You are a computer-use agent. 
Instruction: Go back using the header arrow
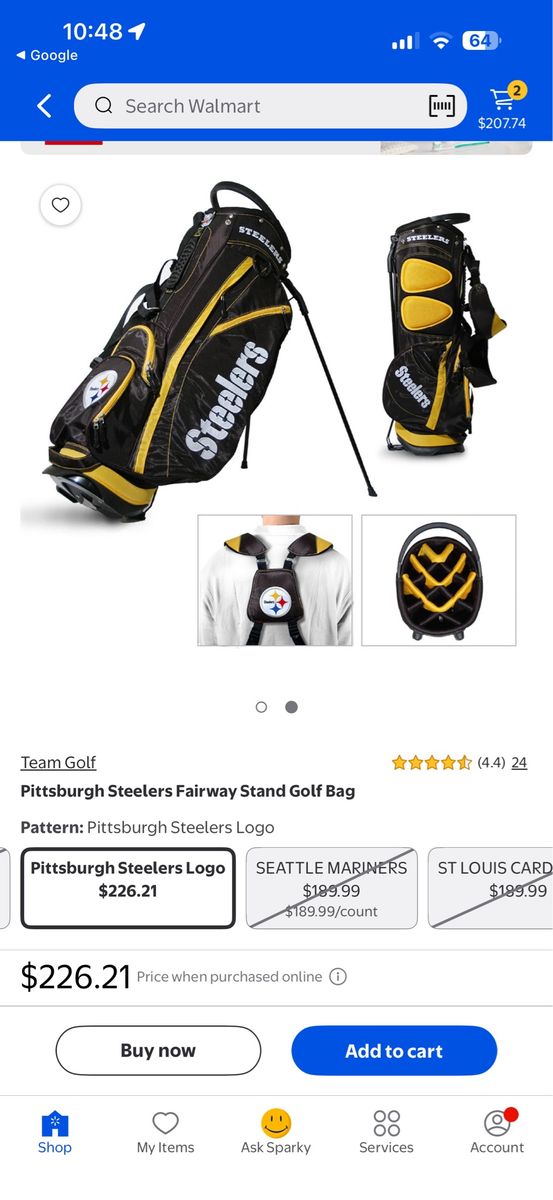44,106
